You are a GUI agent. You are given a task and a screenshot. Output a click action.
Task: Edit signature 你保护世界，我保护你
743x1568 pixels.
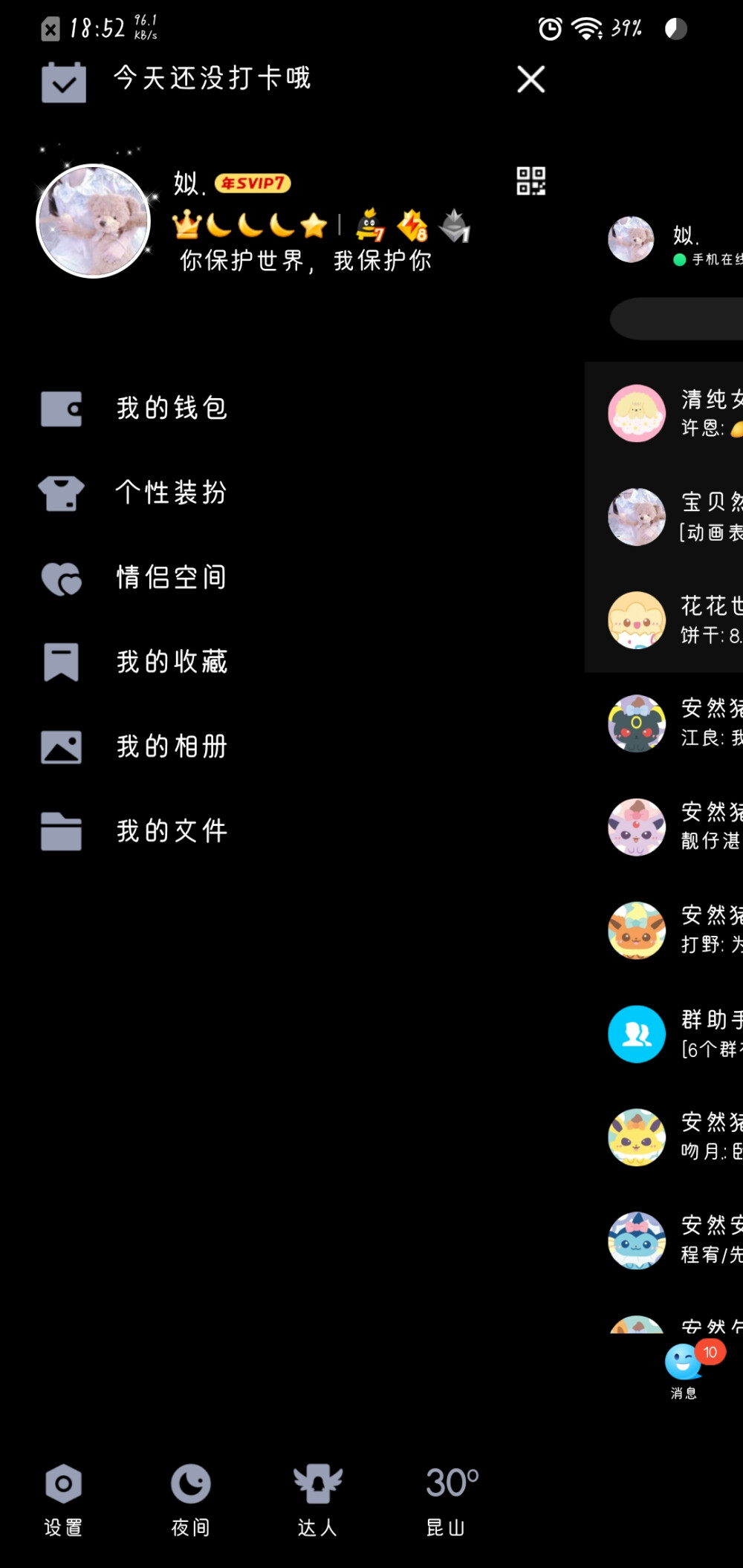(x=307, y=261)
